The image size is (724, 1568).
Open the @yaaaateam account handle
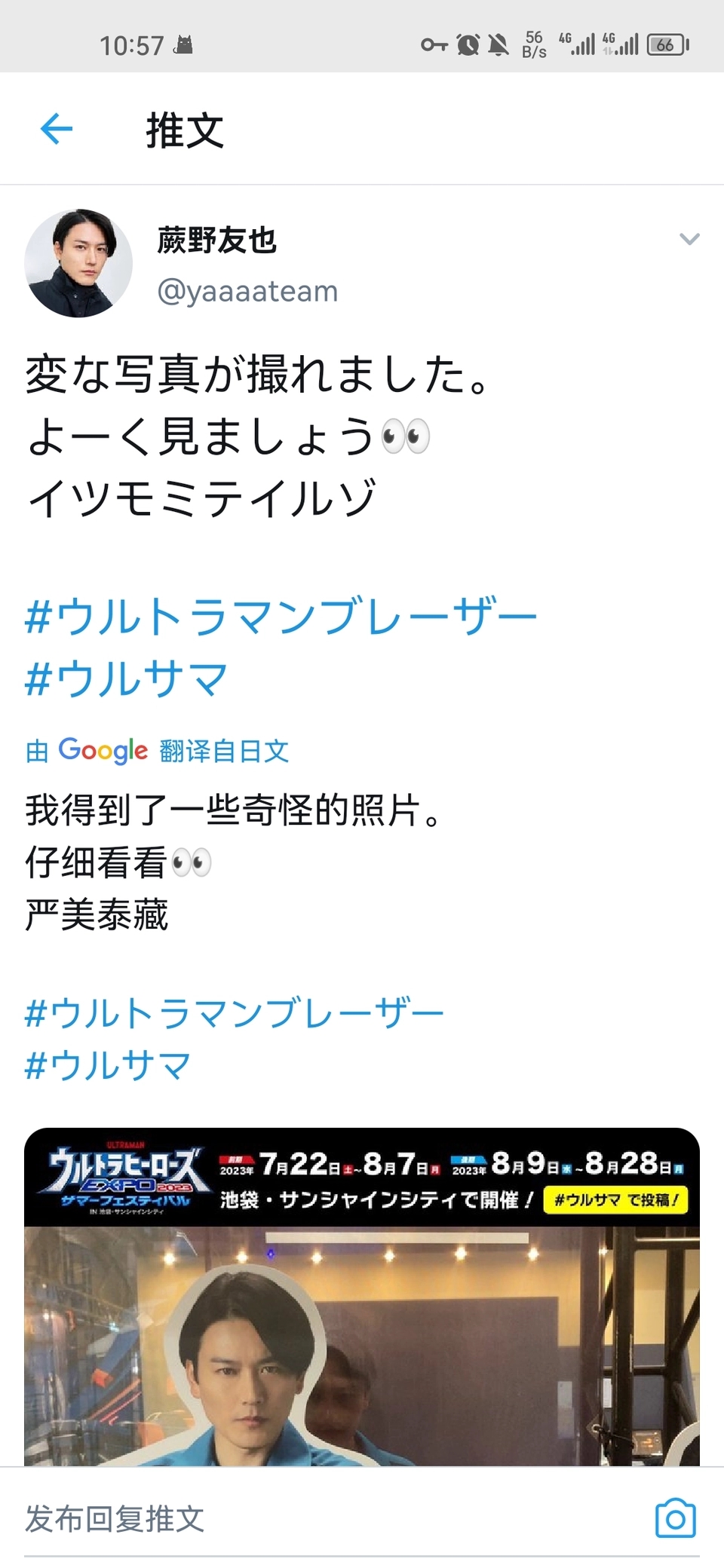(x=247, y=292)
